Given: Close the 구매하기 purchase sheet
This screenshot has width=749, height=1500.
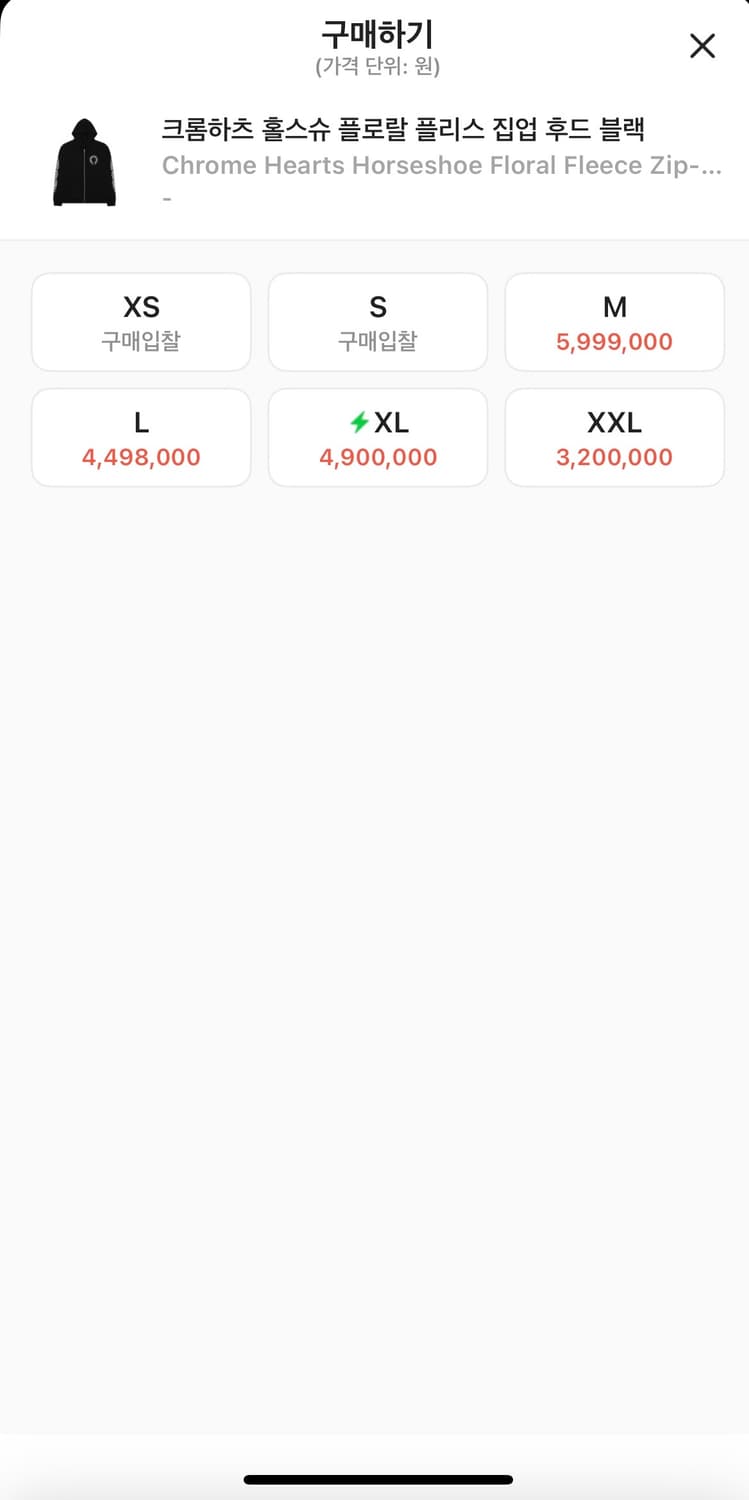Looking at the screenshot, I should (x=702, y=46).
